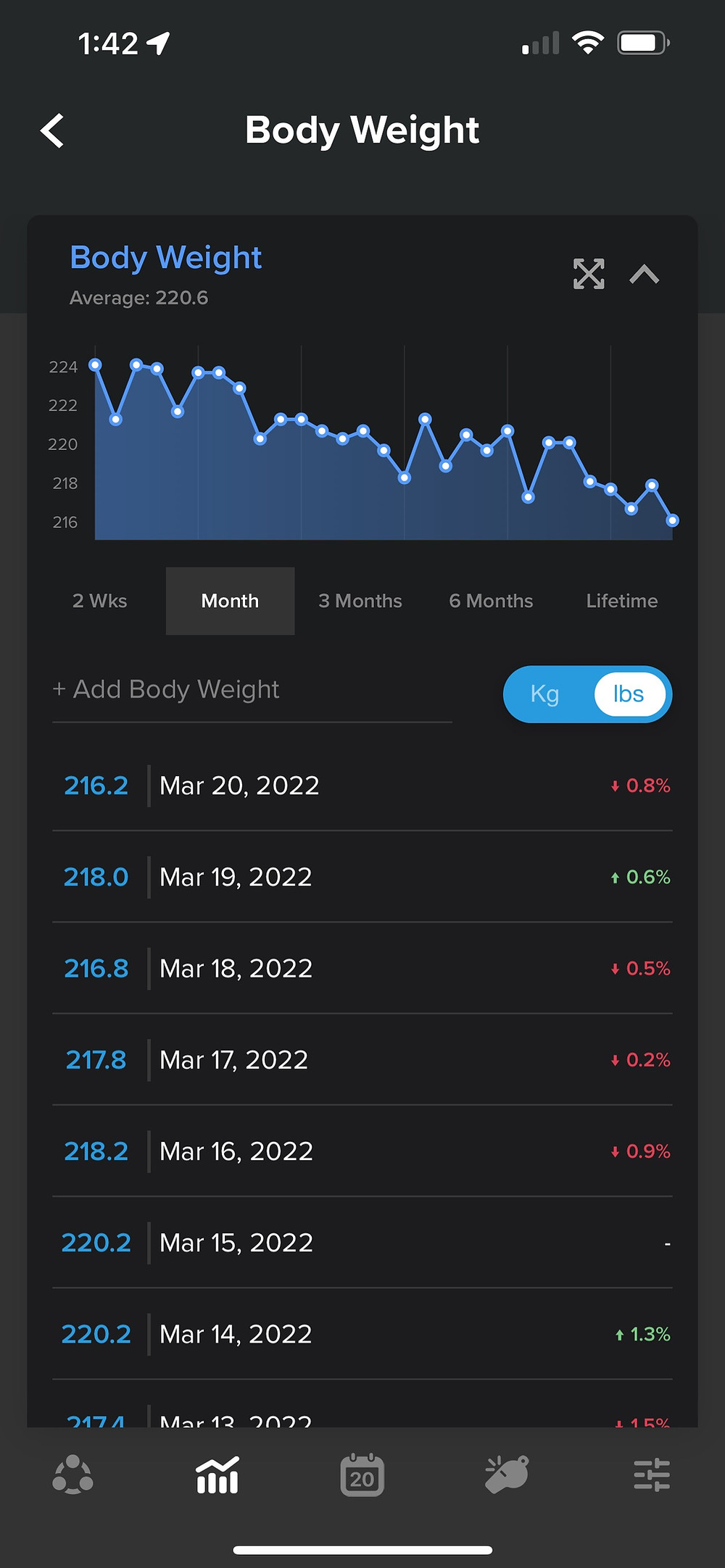
Task: Open the Mar 19, 2022 entry
Action: click(x=362, y=877)
